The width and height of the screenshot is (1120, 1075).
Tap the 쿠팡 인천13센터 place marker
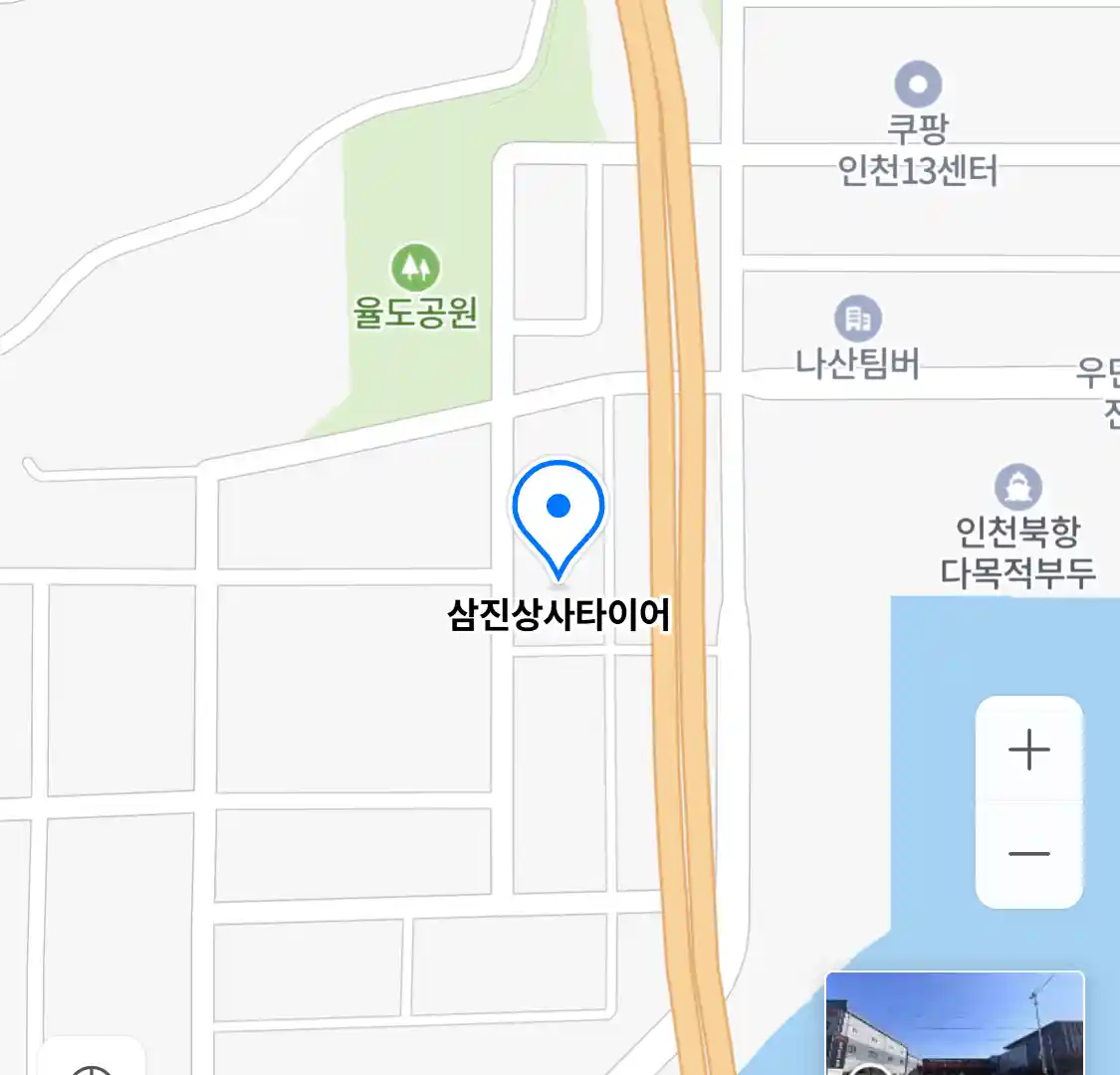click(x=918, y=85)
